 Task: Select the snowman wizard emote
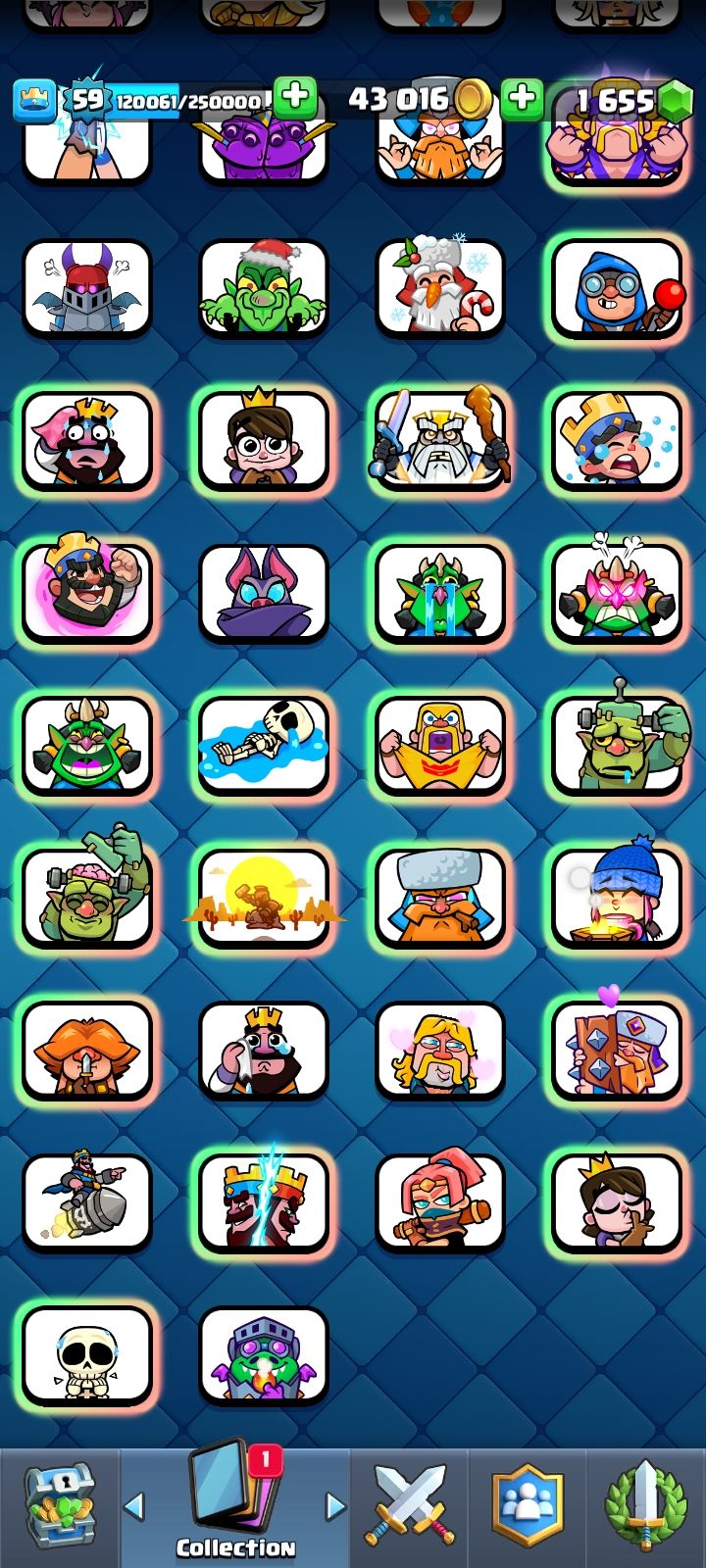(439, 288)
